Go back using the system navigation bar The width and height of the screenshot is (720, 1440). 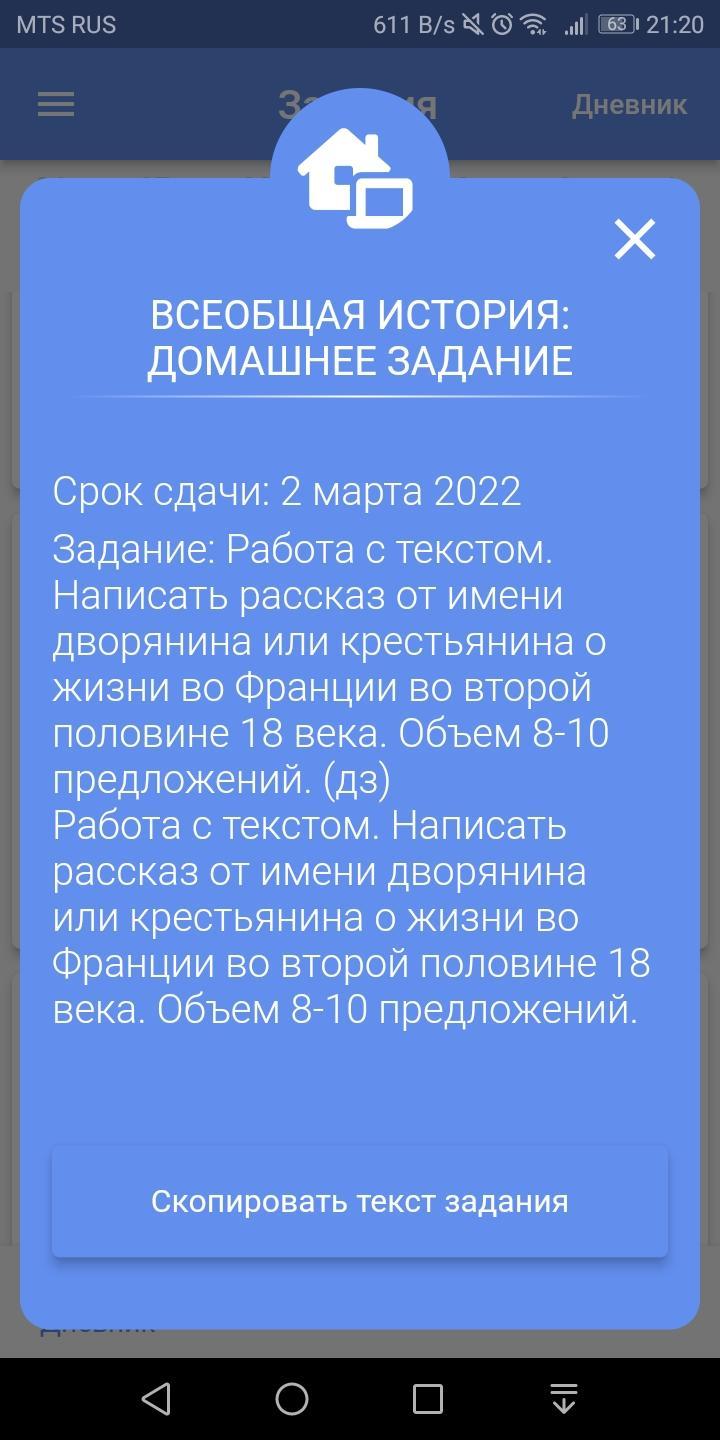point(156,1399)
